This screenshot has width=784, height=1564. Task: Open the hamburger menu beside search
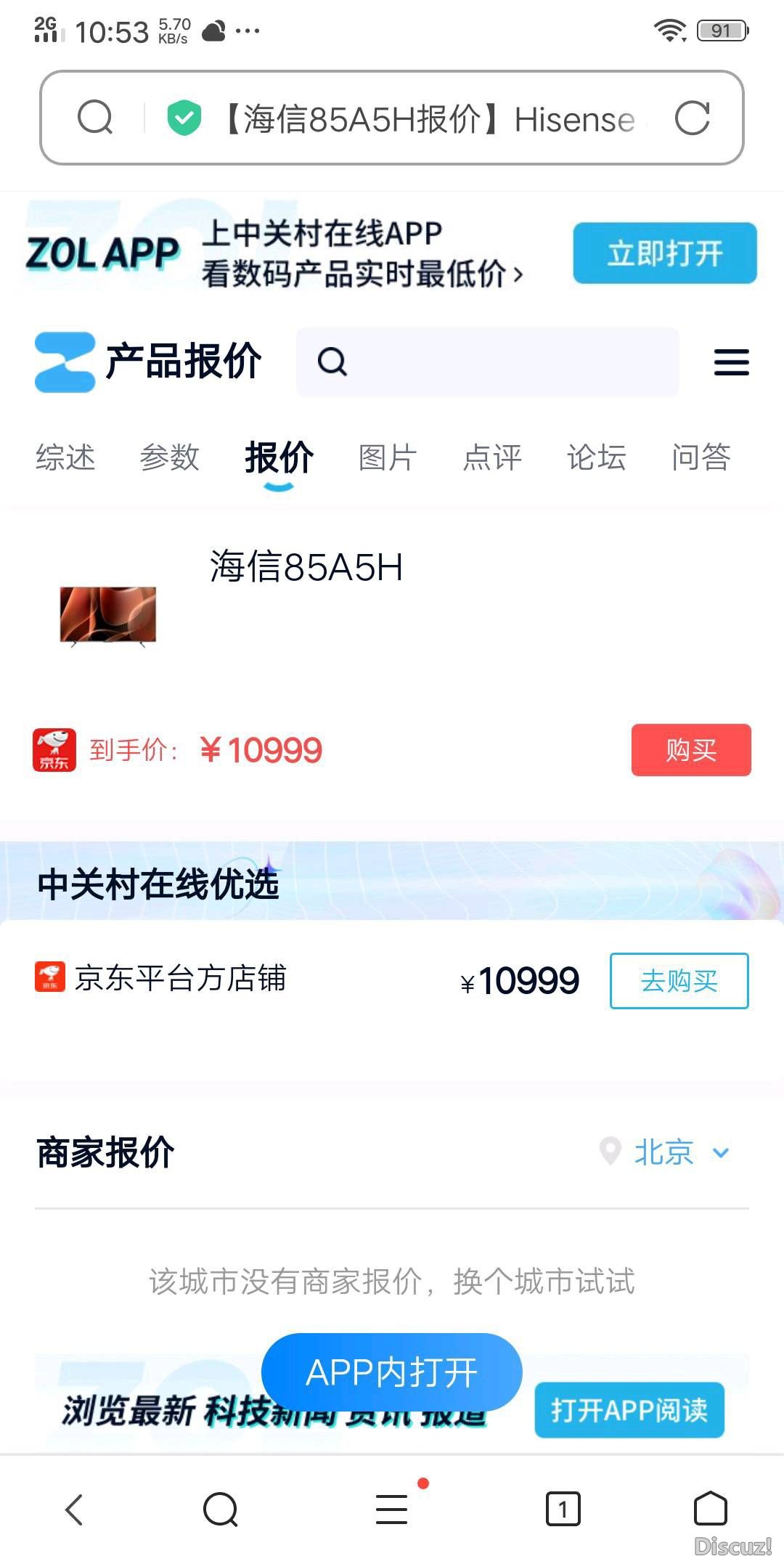coord(731,362)
